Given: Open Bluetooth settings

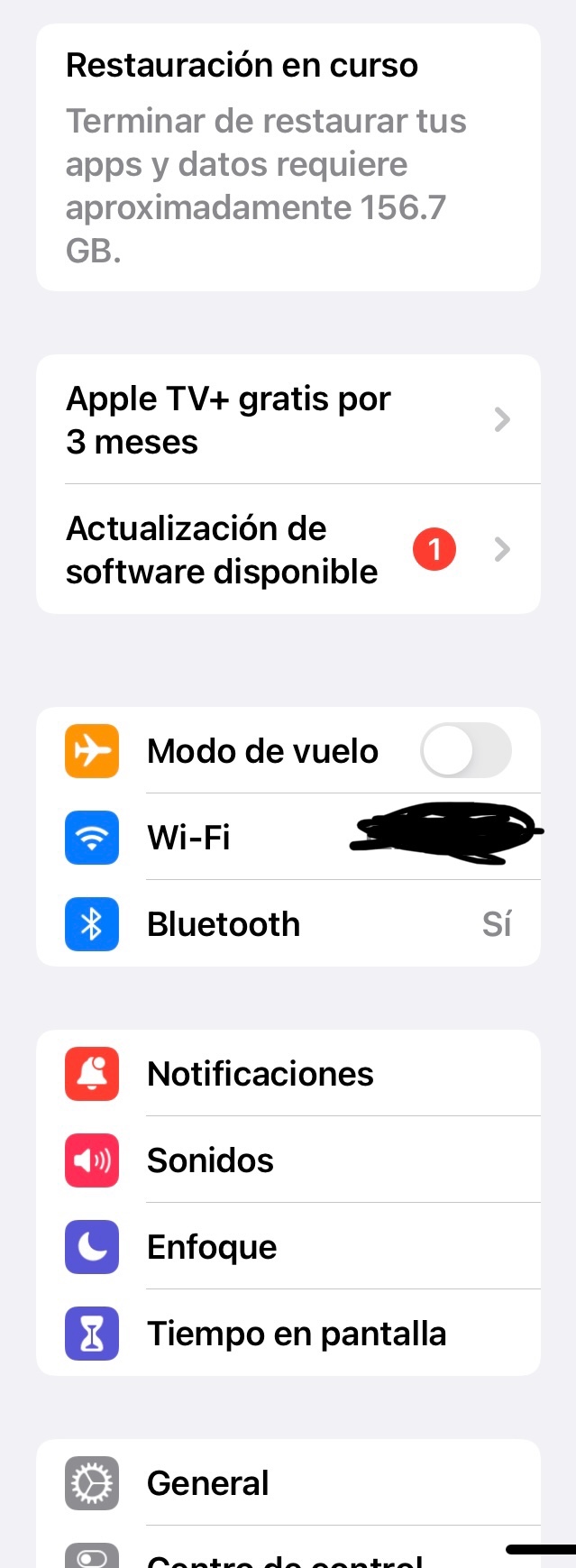Looking at the screenshot, I should coord(288,923).
